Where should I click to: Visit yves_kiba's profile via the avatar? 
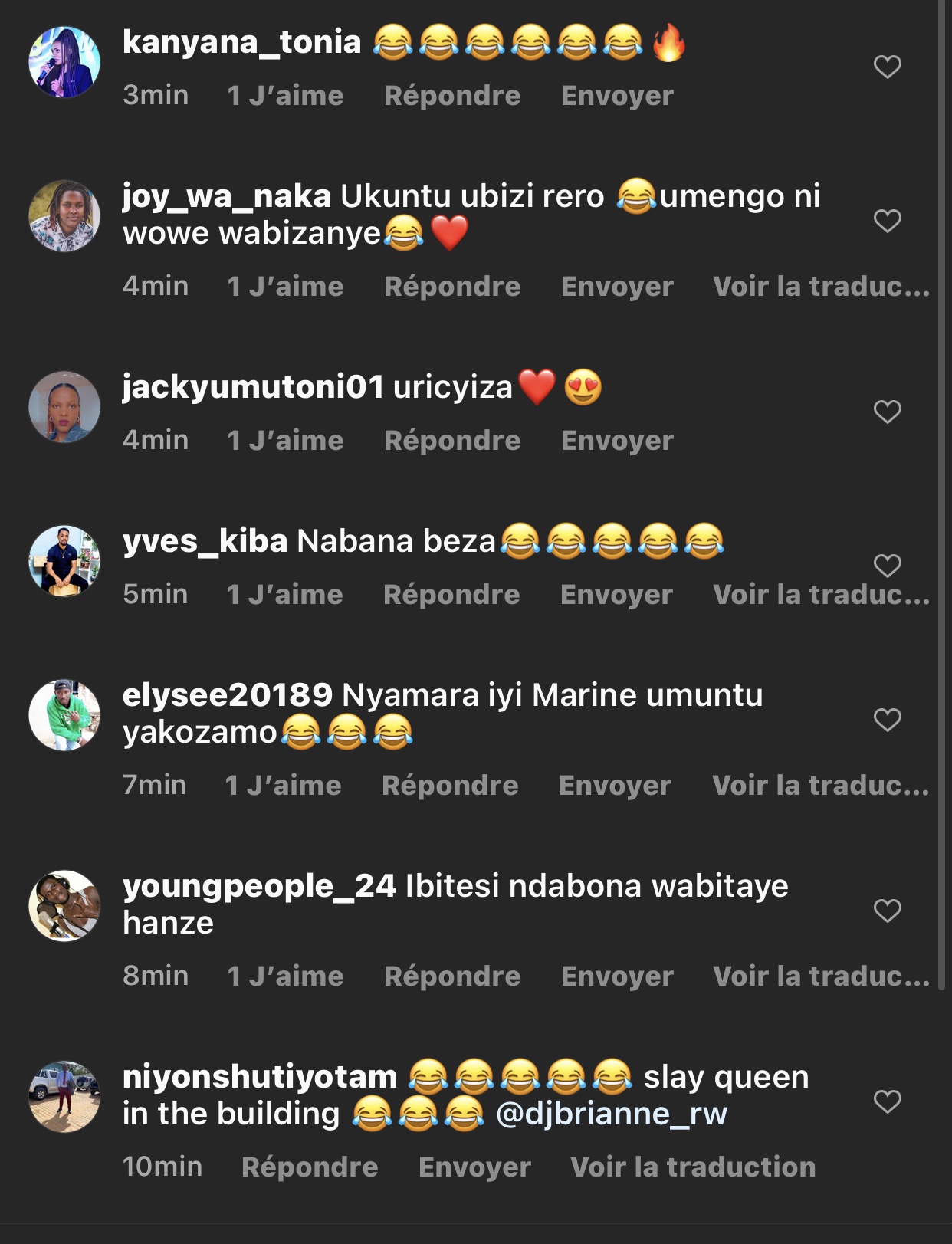click(64, 561)
